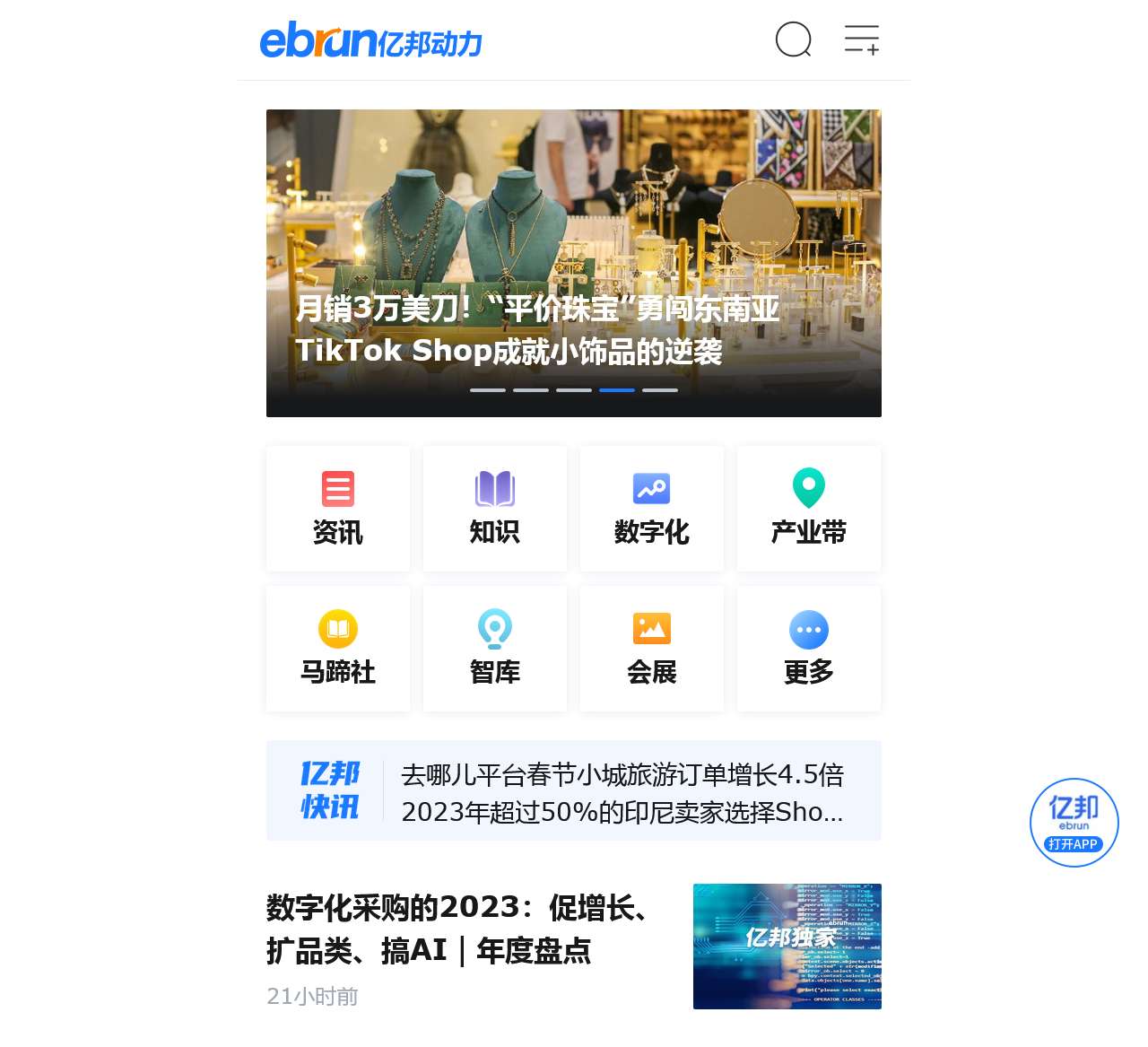The width and height of the screenshot is (1148, 1047).
Task: Show 更多 categories
Action: (809, 649)
